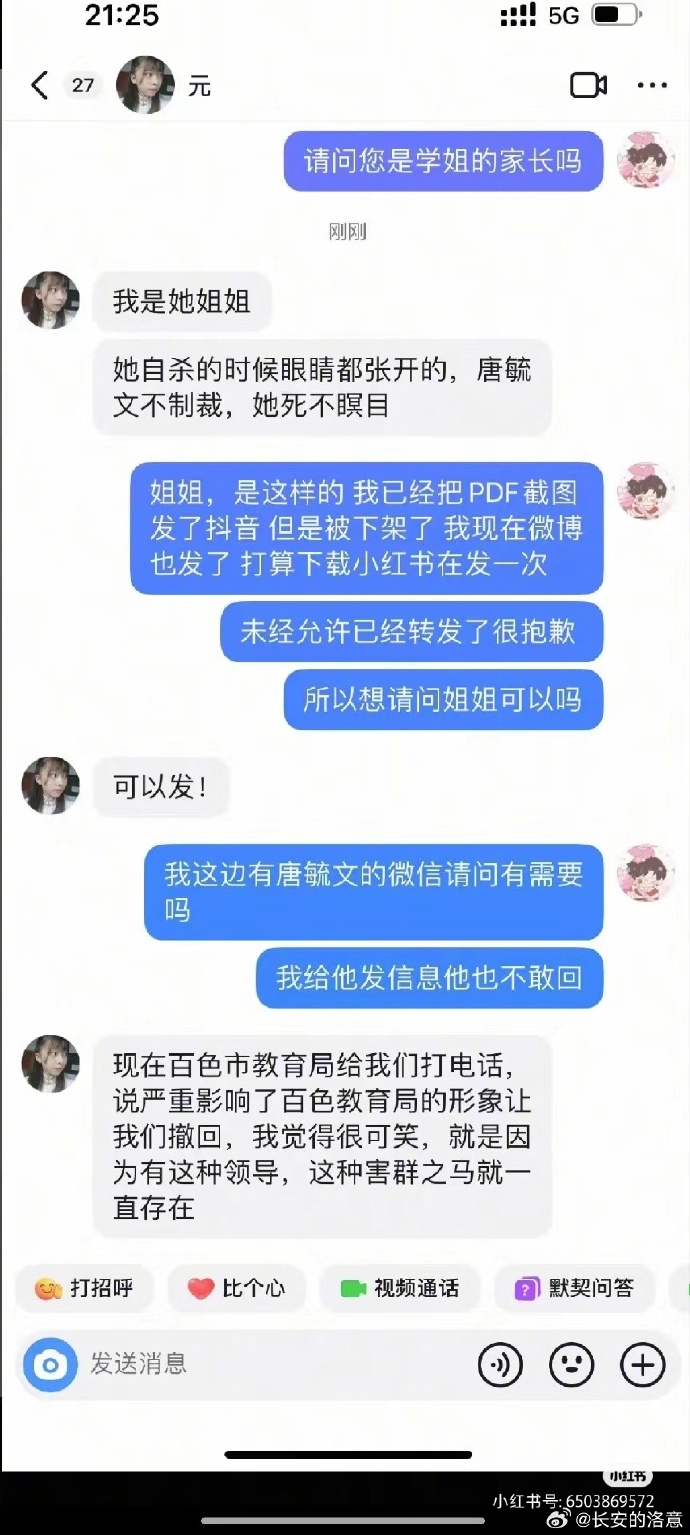Open the plus attachments menu
This screenshot has height=1535, width=690.
click(642, 1365)
